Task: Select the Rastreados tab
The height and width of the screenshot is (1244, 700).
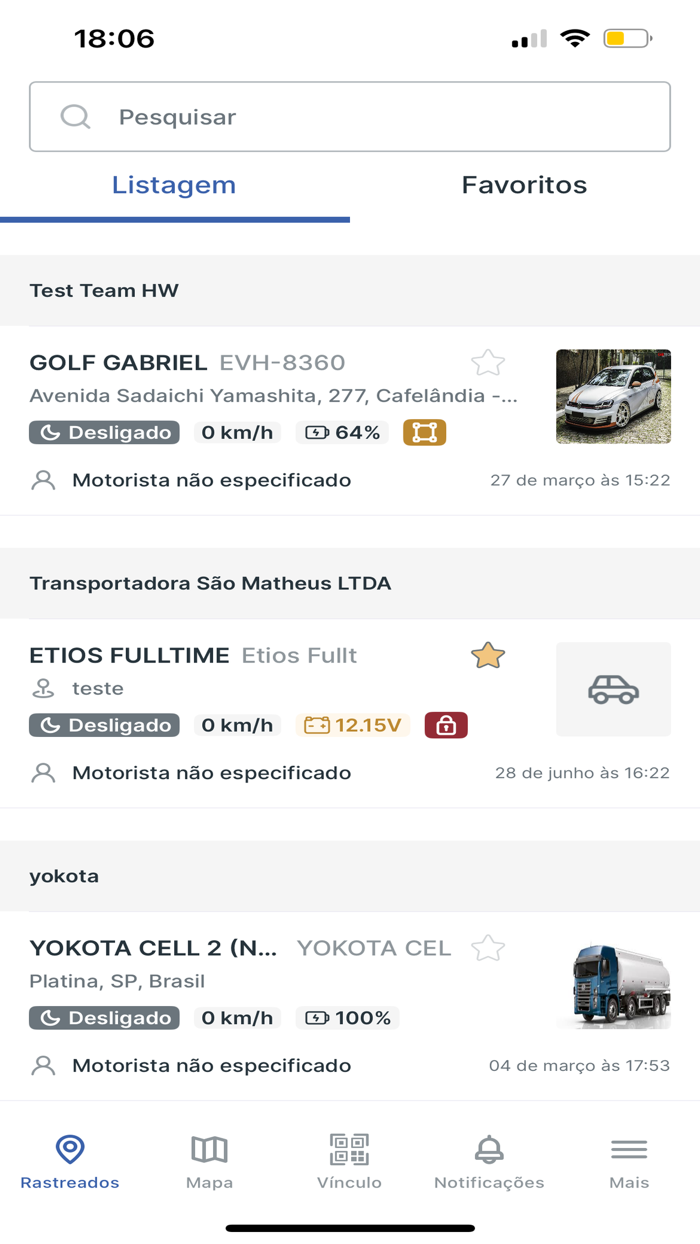Action: tap(70, 1162)
